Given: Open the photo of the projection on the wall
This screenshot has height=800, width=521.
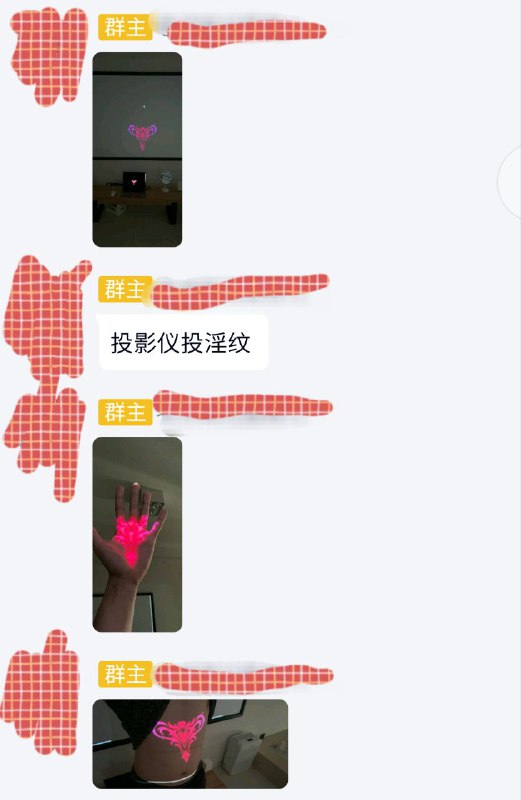Looking at the screenshot, I should point(137,149).
